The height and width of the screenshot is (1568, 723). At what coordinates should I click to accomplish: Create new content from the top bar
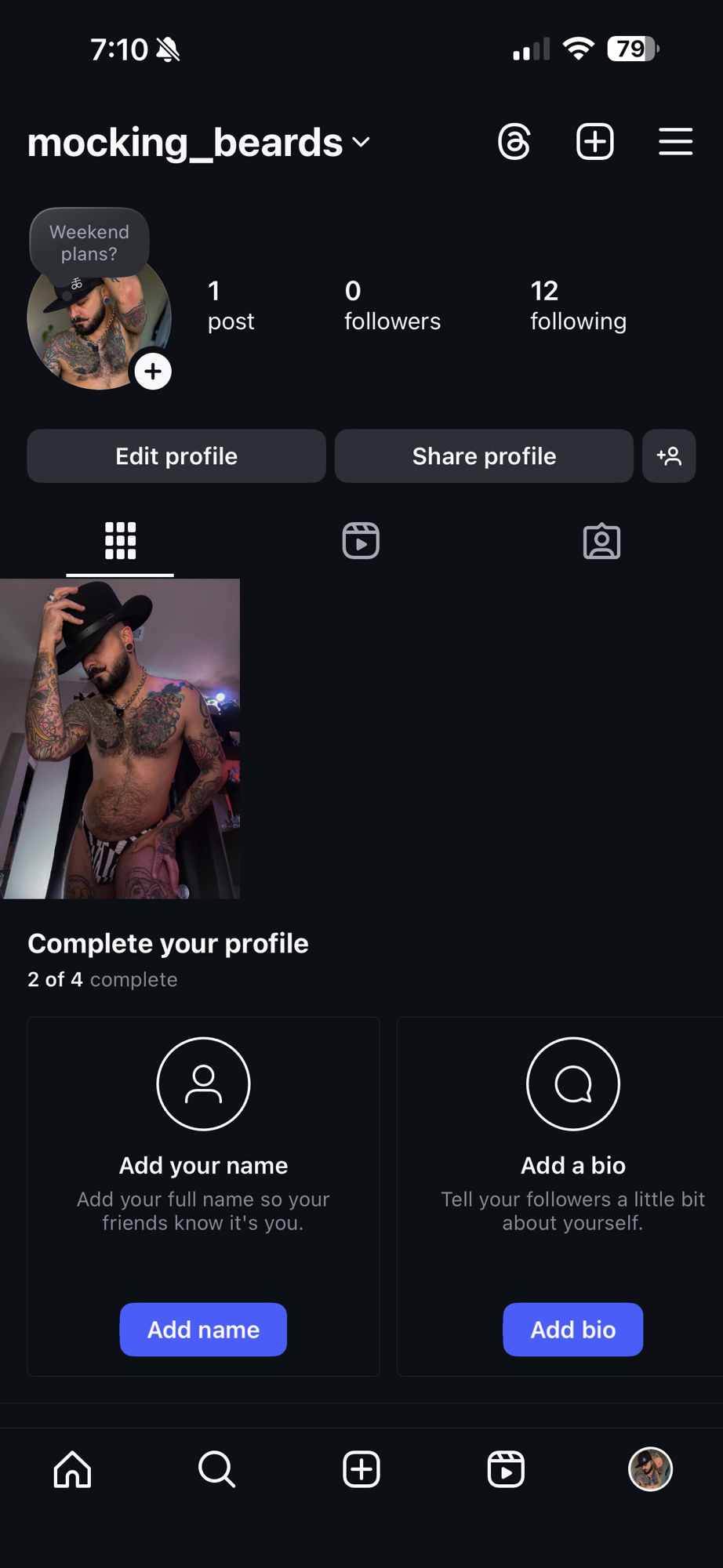coord(595,142)
